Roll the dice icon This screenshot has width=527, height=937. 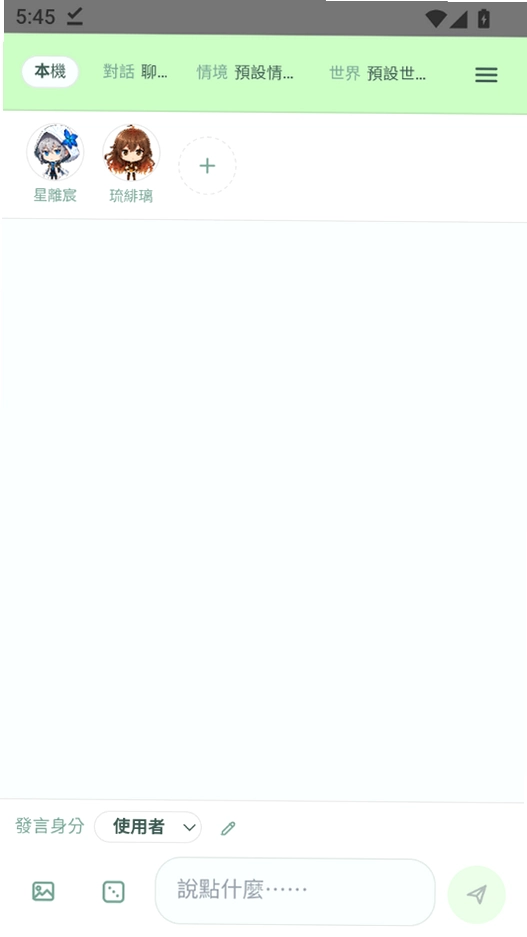pos(114,892)
